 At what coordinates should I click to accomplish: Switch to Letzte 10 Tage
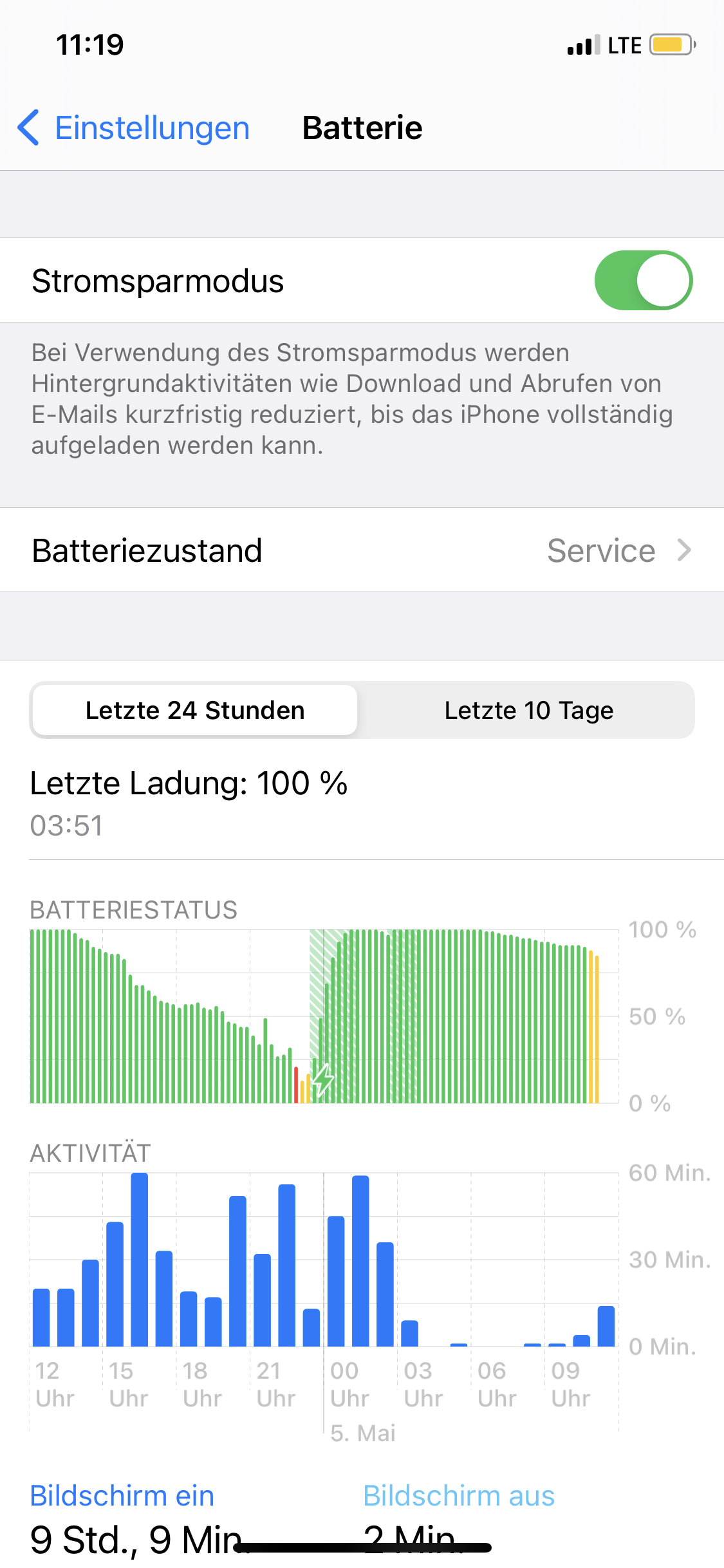point(528,710)
